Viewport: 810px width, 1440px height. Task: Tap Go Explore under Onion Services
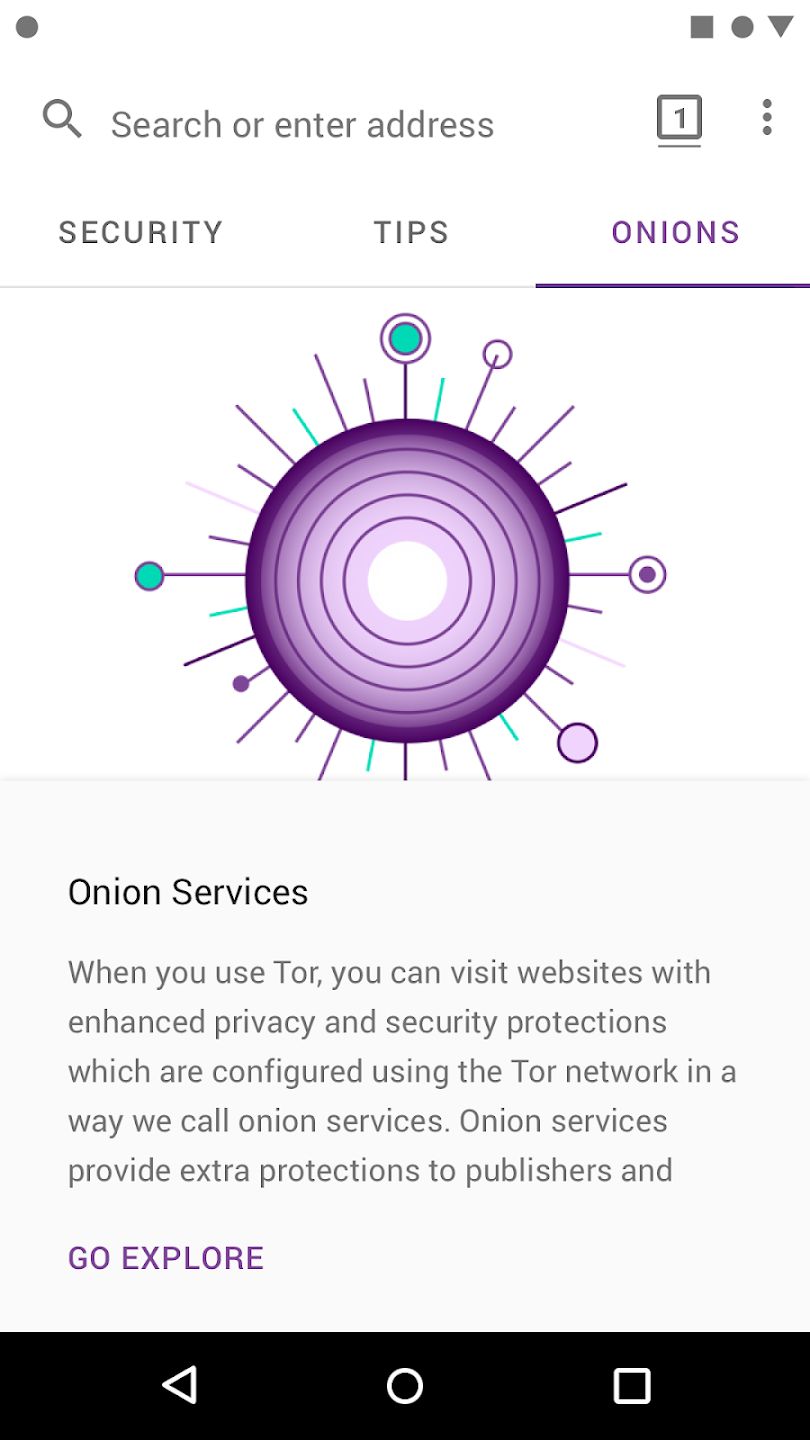[166, 1258]
